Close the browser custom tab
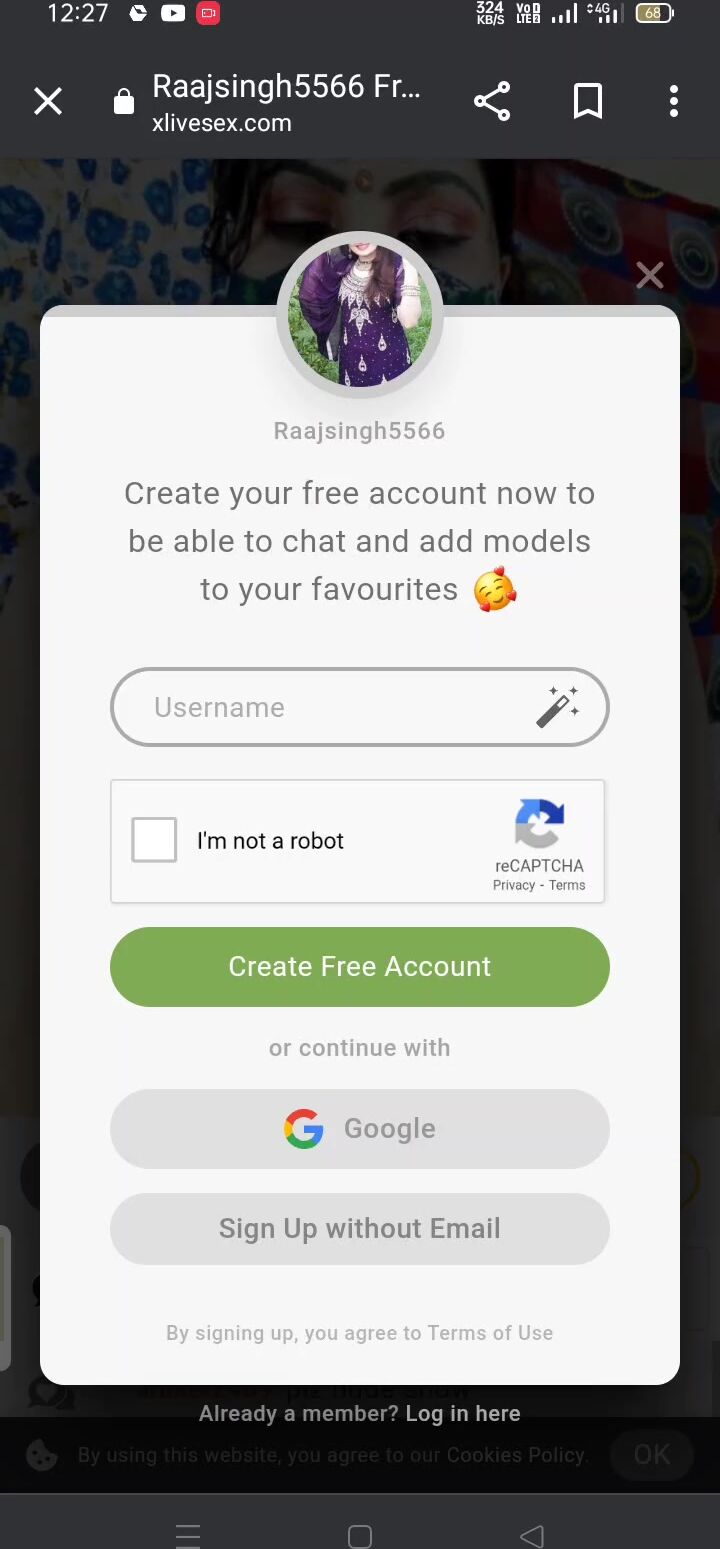Viewport: 720px width, 1549px height. coord(48,102)
